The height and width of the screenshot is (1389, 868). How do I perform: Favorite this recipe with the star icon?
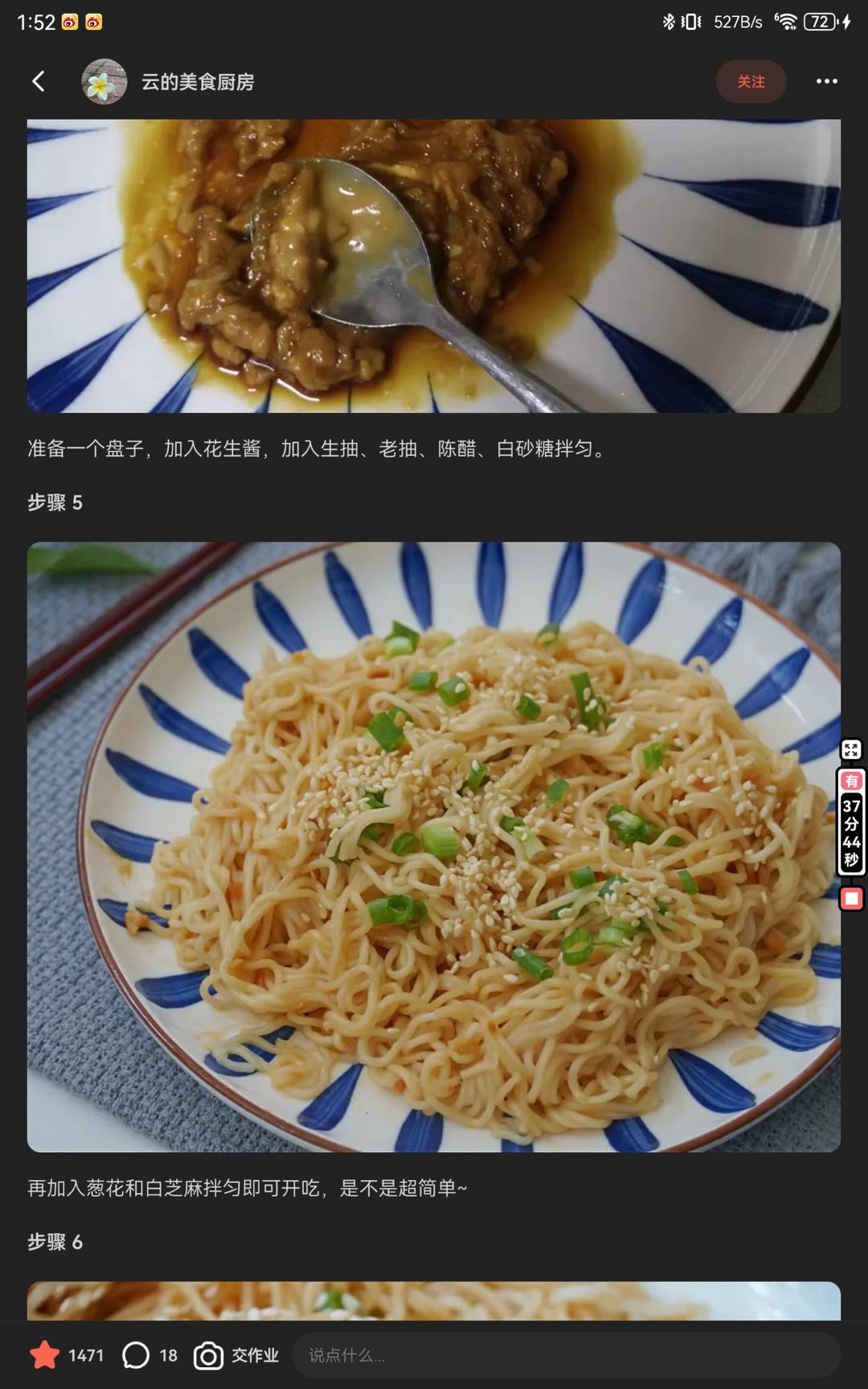[45, 1355]
